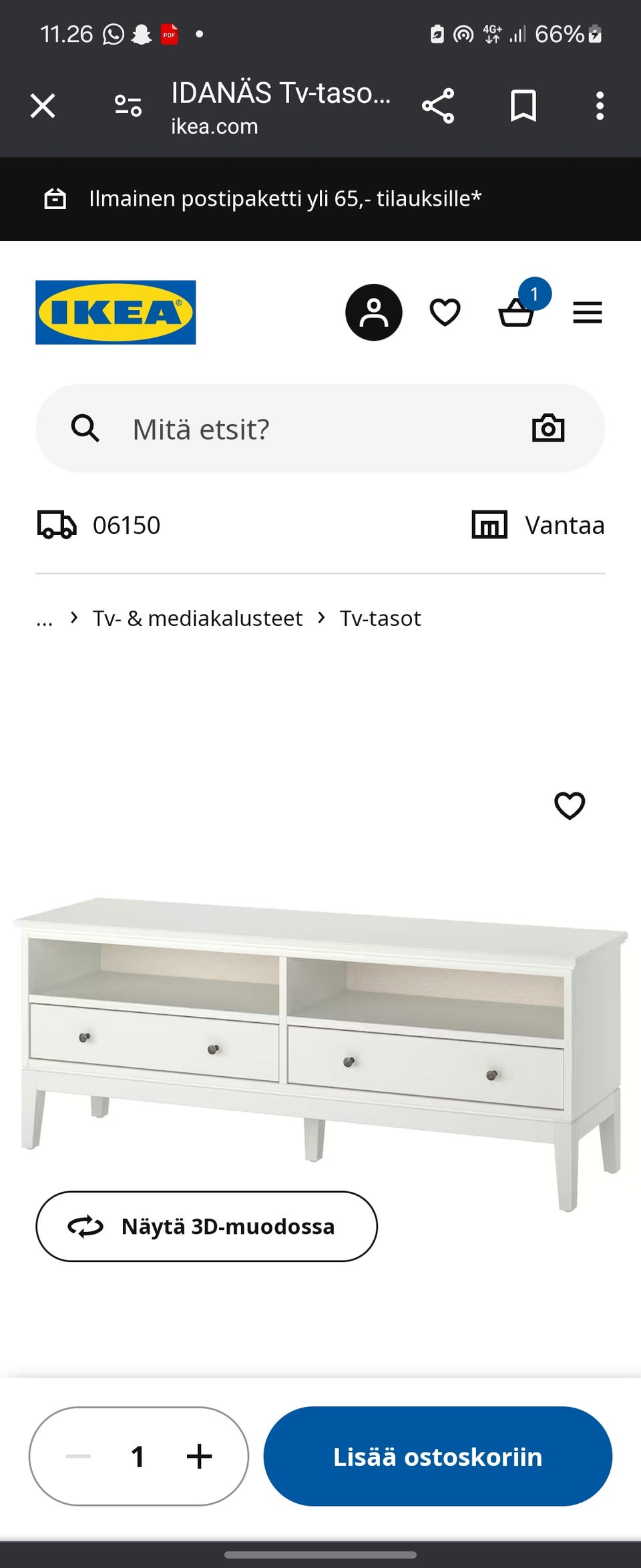Tap the magnifying glass search icon
641x1568 pixels.
pyautogui.click(x=85, y=428)
